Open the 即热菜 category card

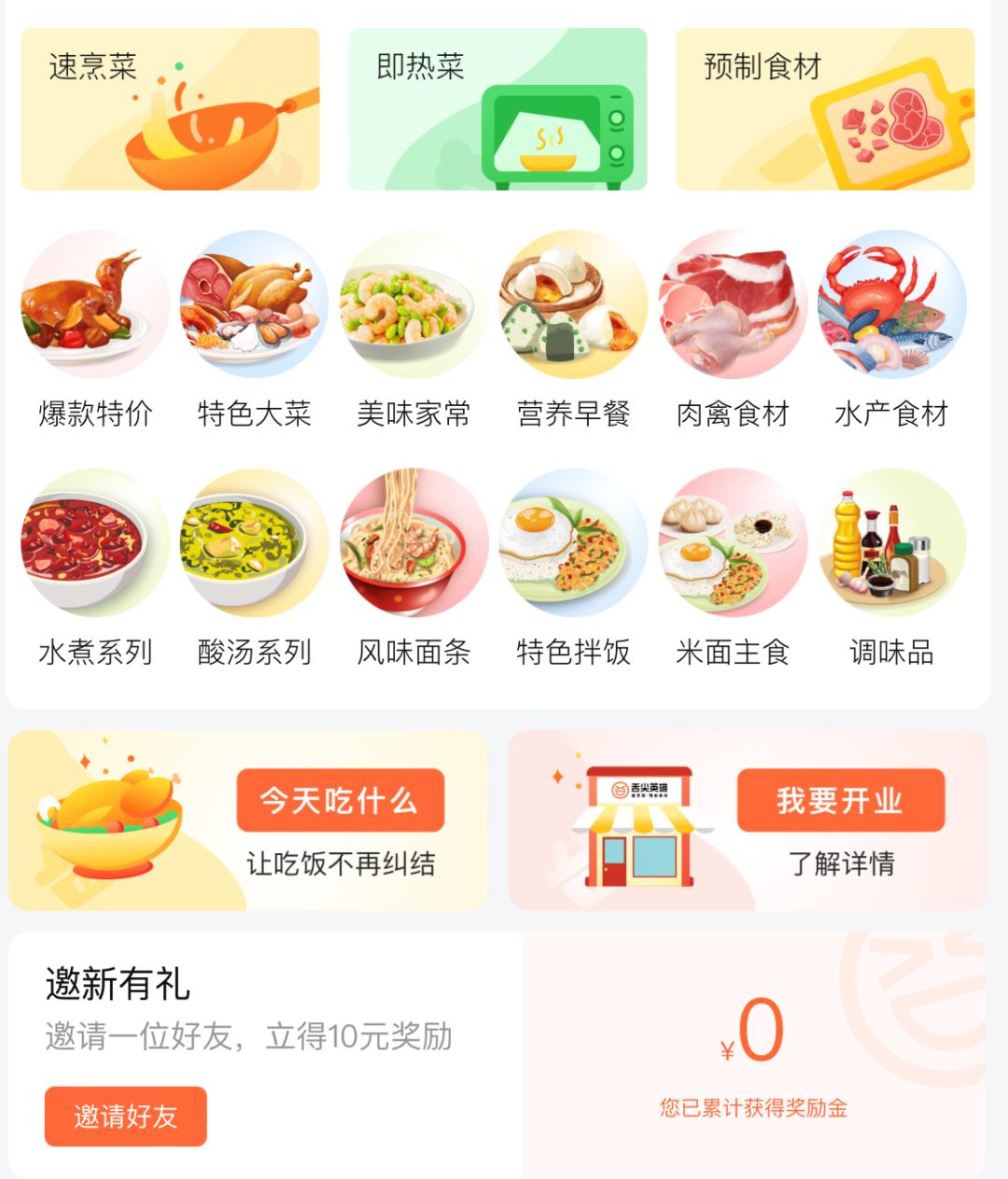[497, 109]
